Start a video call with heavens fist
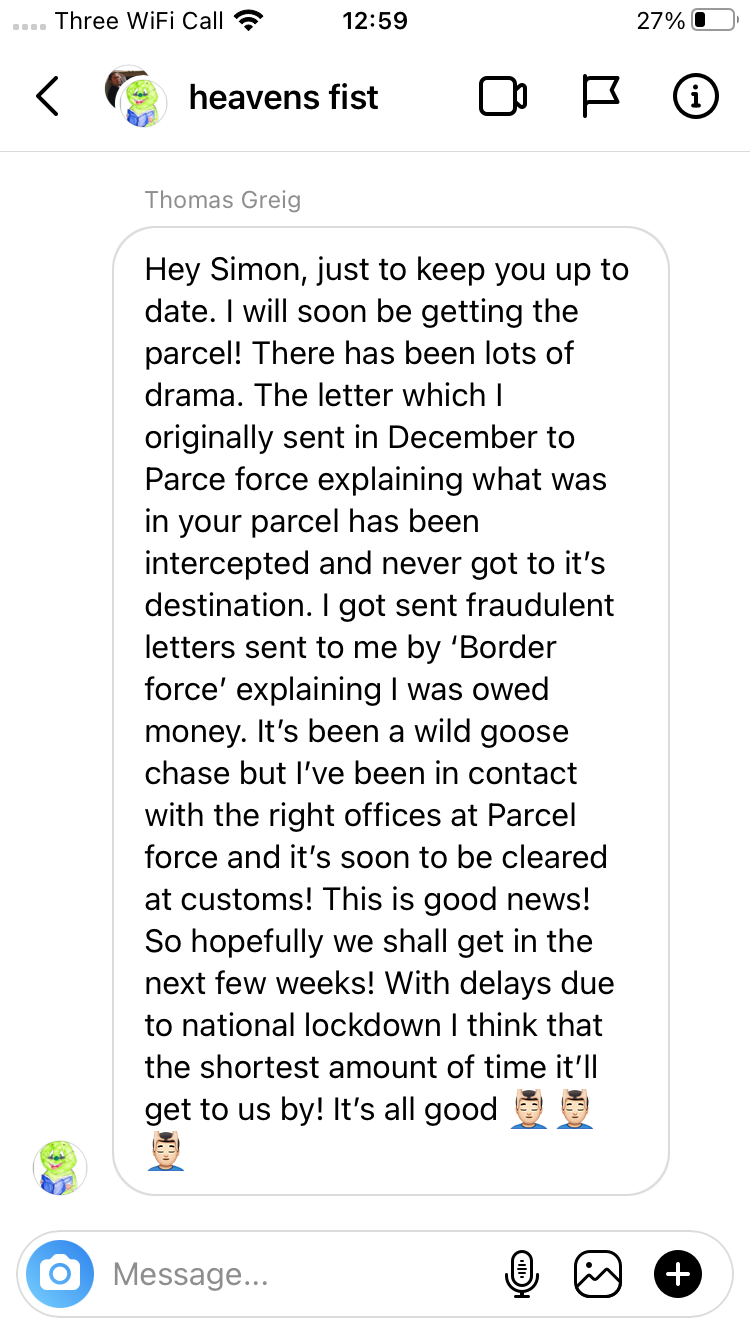 (503, 97)
